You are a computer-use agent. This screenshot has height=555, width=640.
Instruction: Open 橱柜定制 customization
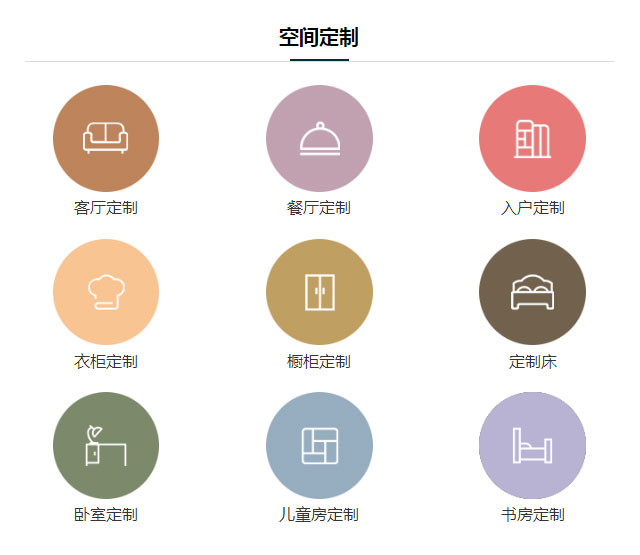click(x=319, y=292)
